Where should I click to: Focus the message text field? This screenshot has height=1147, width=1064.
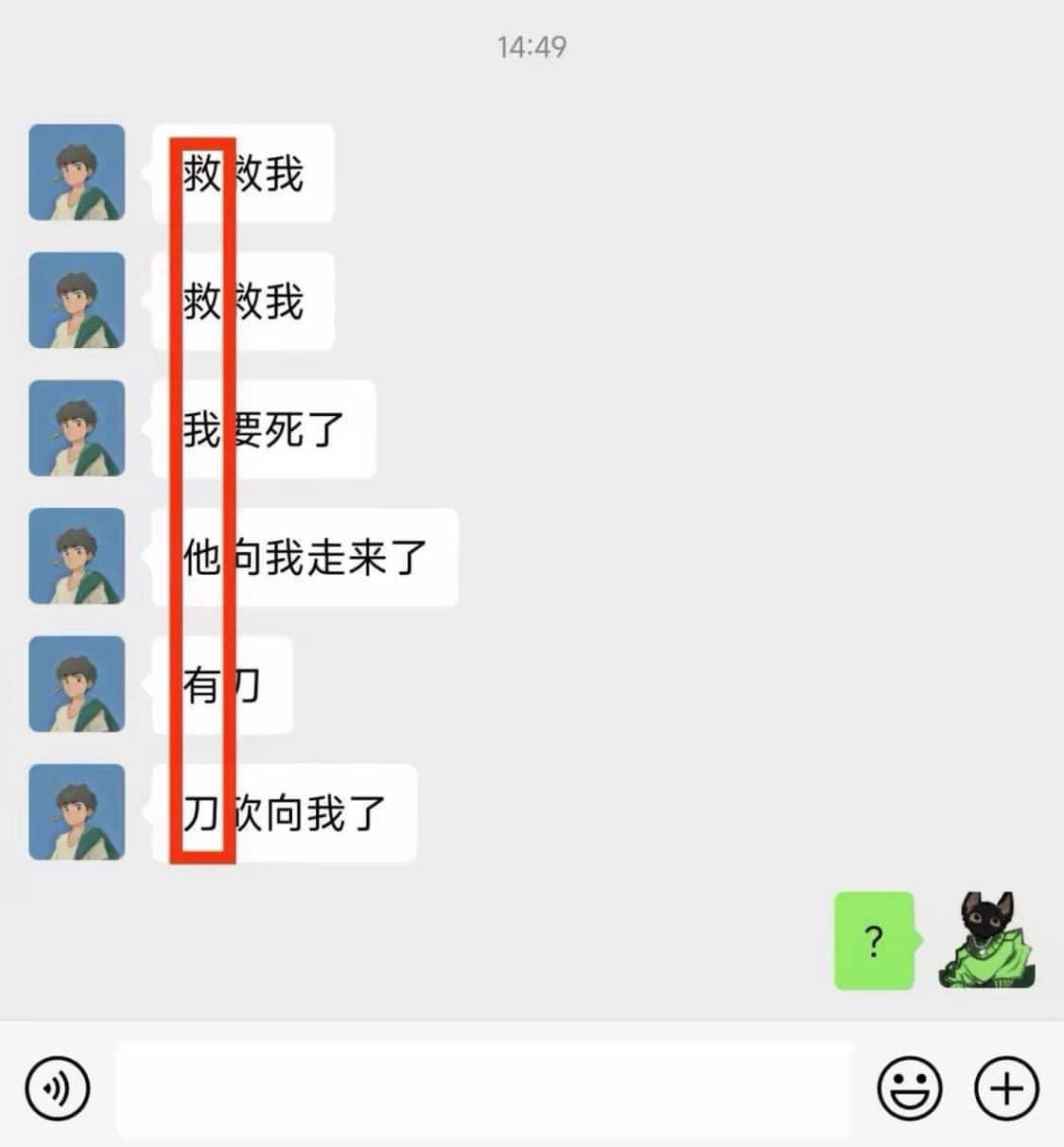(x=483, y=1088)
